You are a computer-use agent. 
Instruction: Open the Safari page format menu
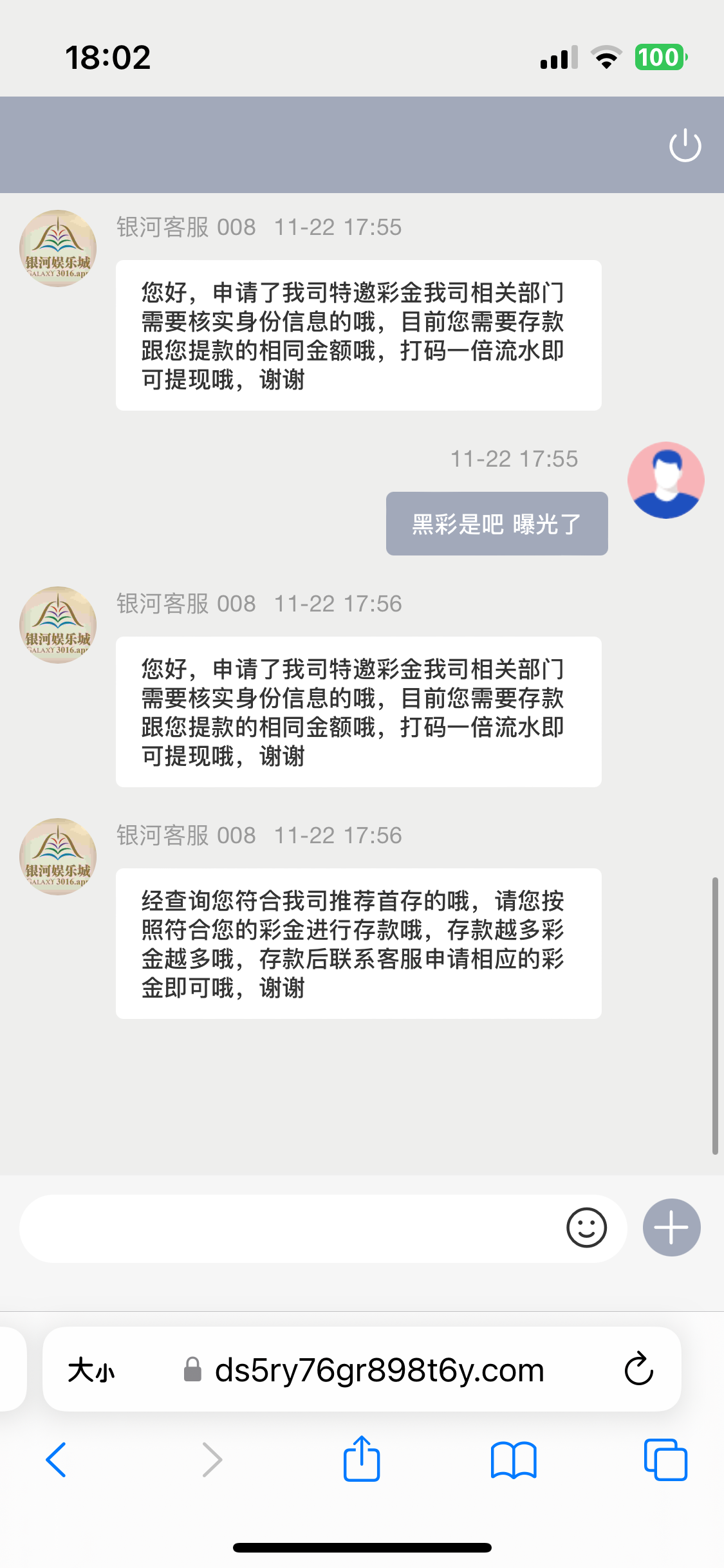(x=91, y=1370)
